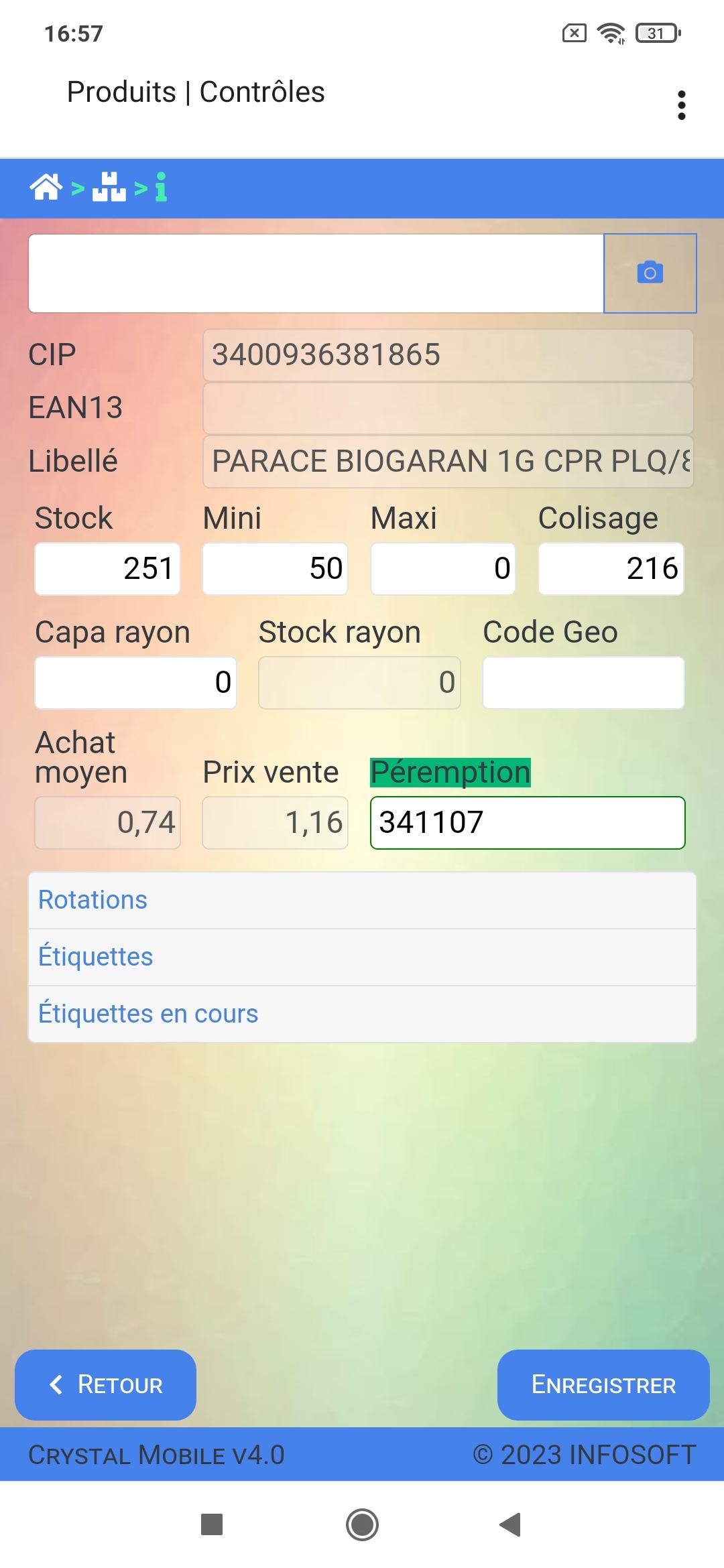Tap the Retour button

click(106, 1385)
